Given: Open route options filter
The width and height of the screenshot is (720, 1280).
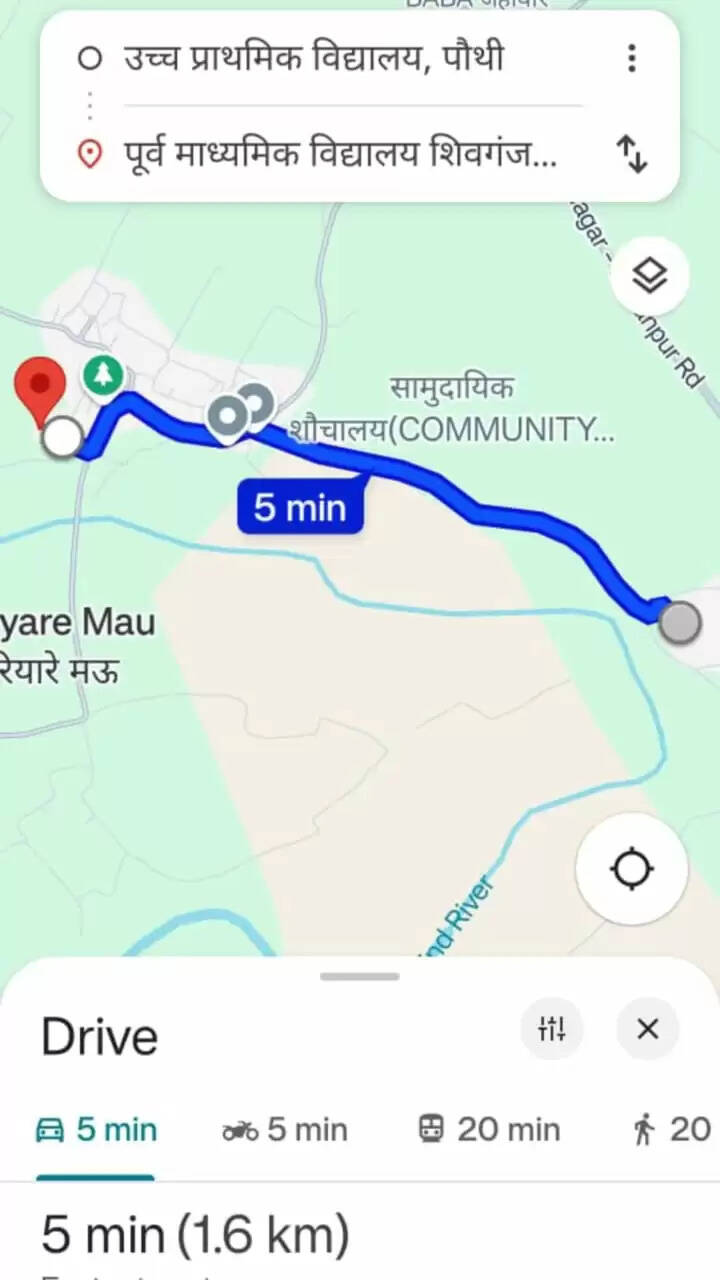Looking at the screenshot, I should click(x=552, y=1028).
